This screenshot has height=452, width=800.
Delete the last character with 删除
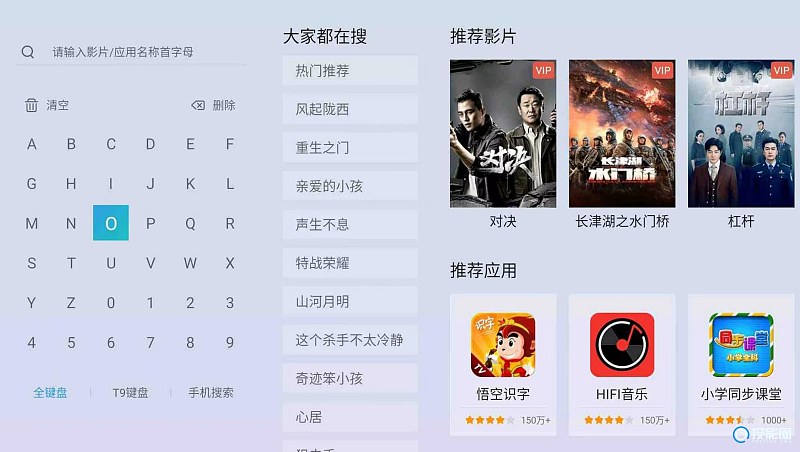click(213, 105)
